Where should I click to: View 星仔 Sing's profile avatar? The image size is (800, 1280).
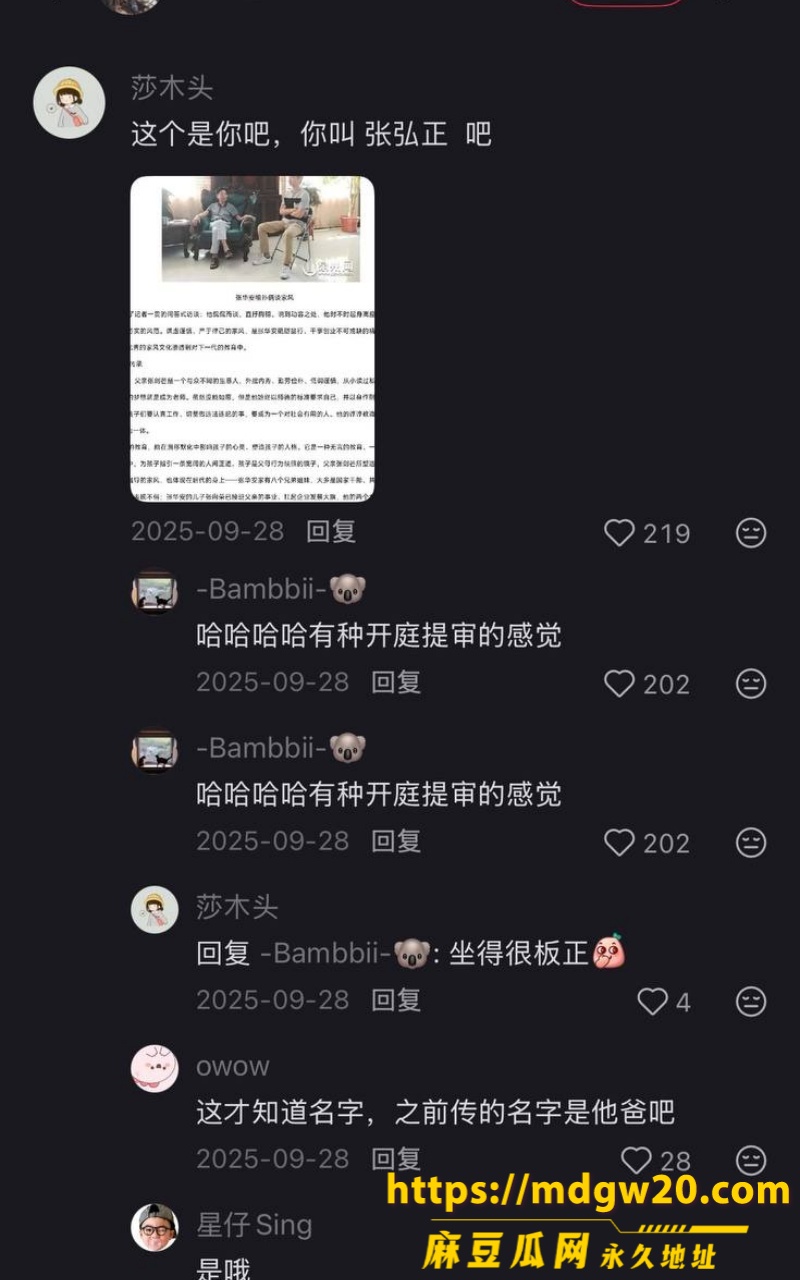(155, 1227)
